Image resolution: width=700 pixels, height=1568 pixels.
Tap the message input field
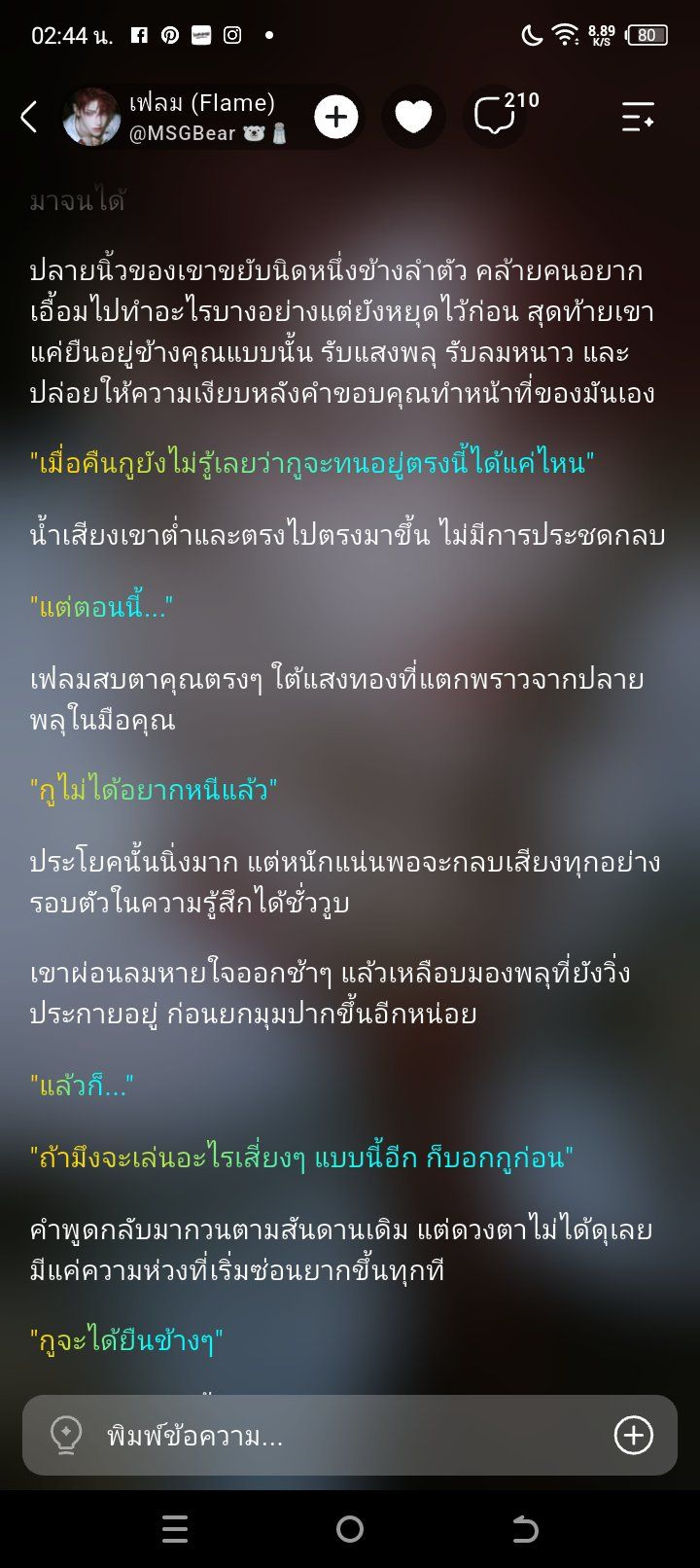pos(350,1436)
